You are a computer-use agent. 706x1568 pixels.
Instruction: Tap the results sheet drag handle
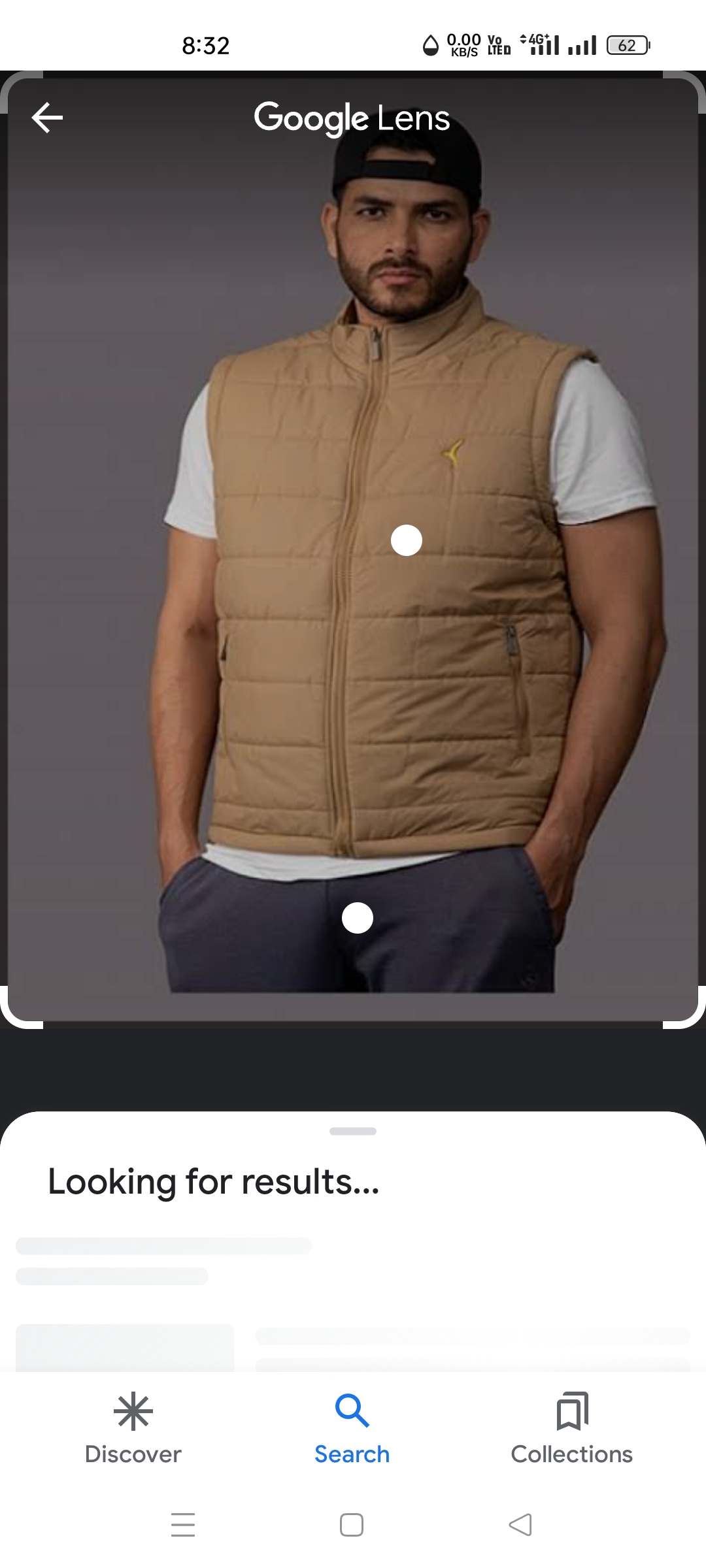tap(353, 1131)
